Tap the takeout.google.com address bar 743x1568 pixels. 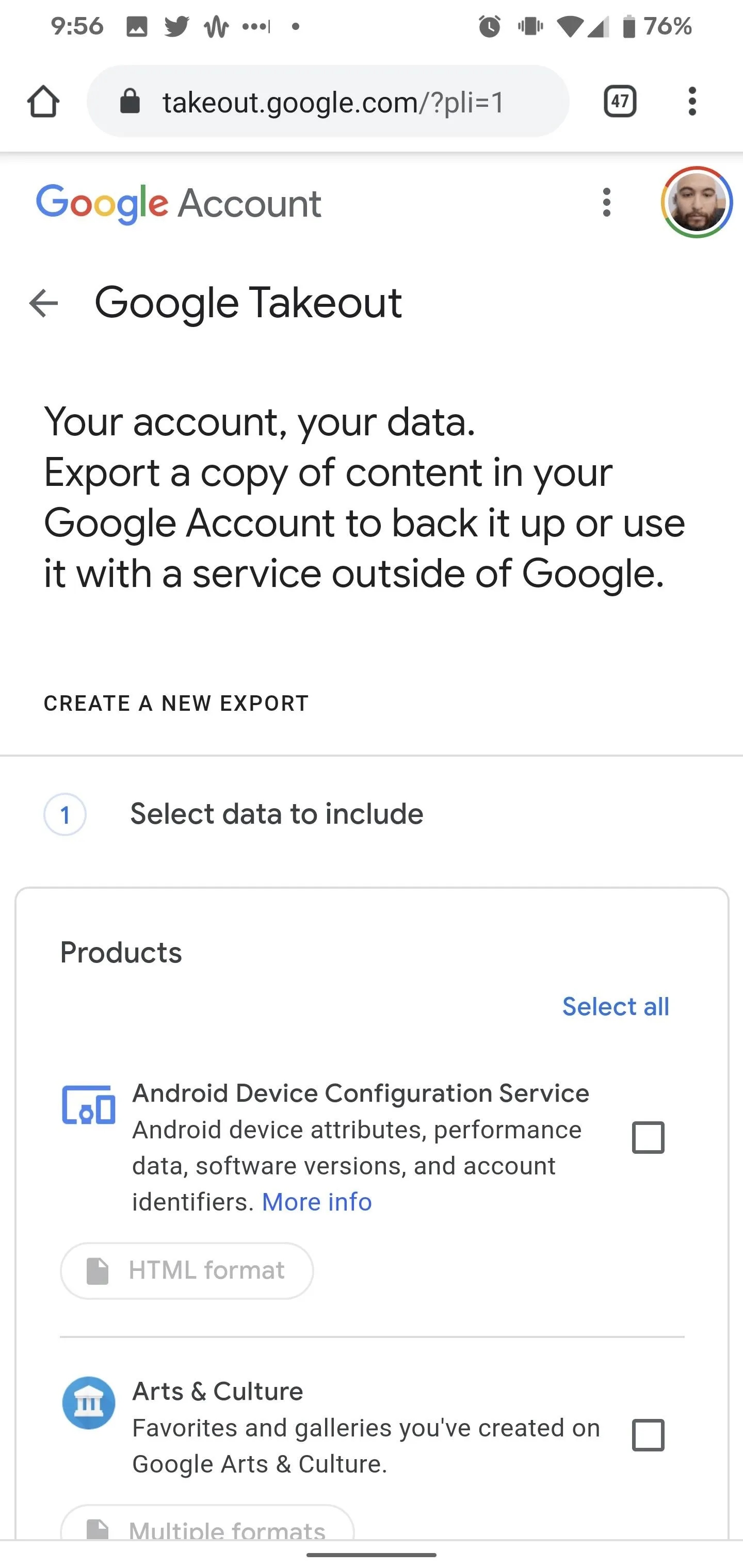coord(328,101)
